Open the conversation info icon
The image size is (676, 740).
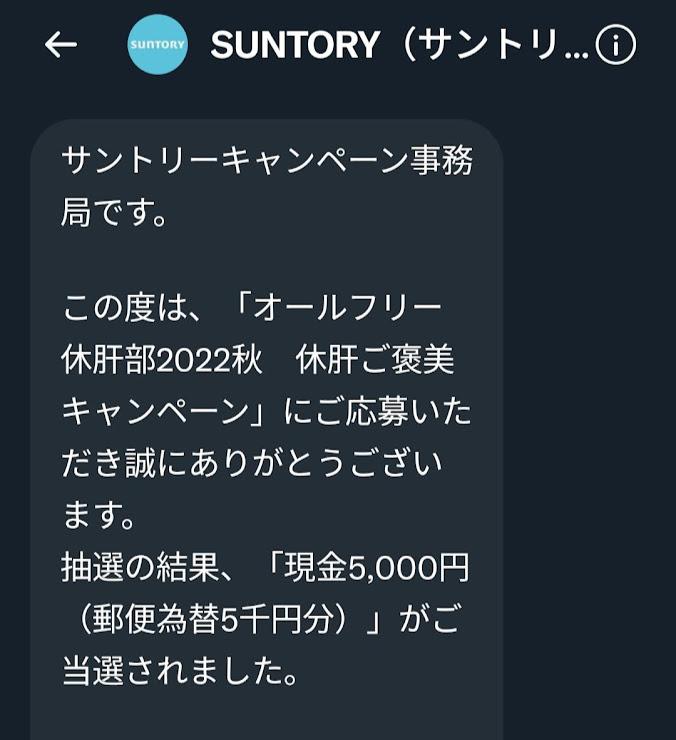click(615, 45)
